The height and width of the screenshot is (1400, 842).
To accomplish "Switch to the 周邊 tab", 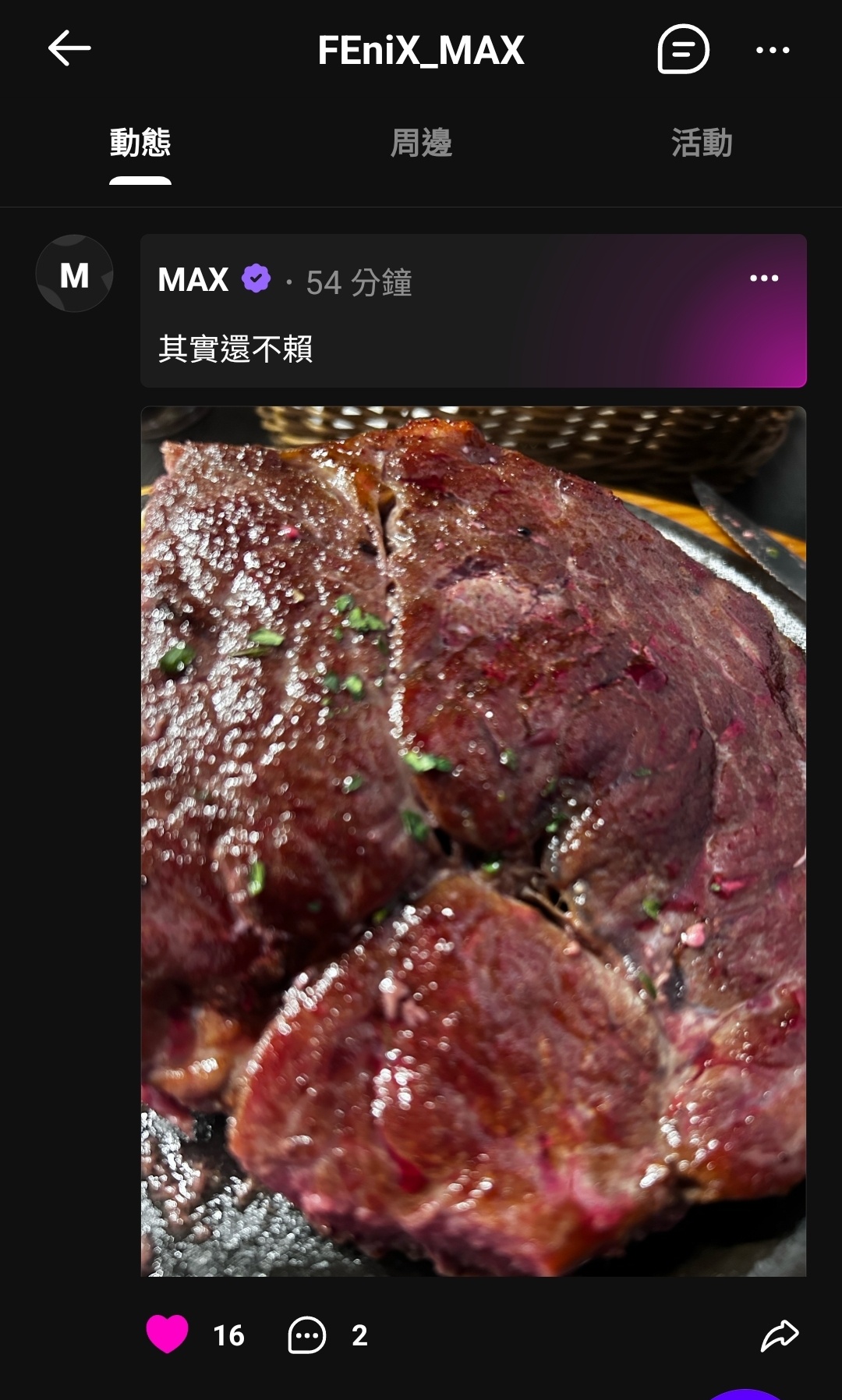I will [x=421, y=144].
